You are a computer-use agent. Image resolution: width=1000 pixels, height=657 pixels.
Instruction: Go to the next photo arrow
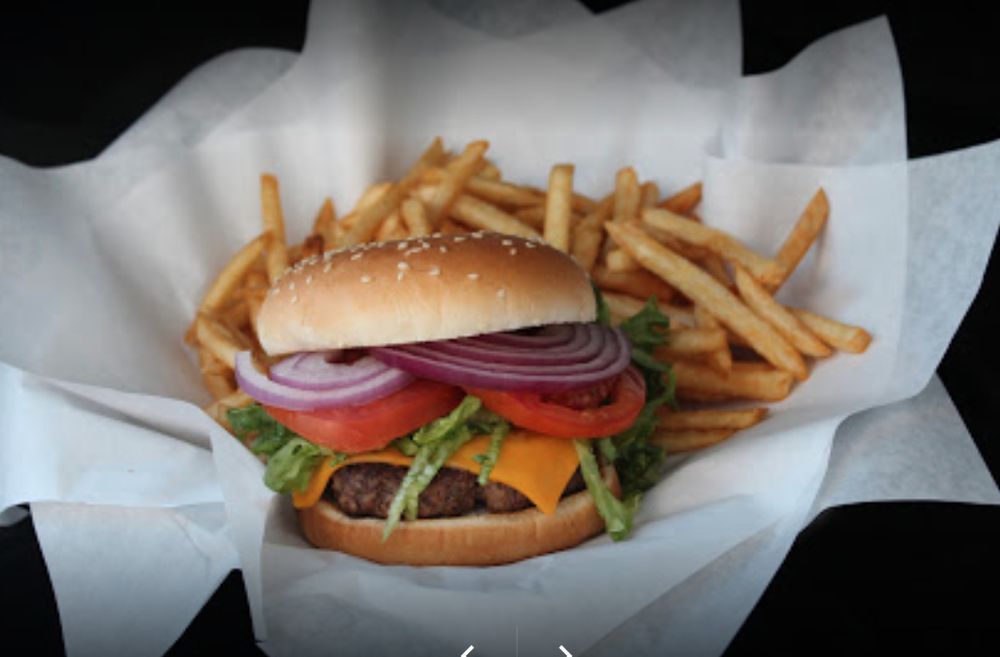coord(566,651)
